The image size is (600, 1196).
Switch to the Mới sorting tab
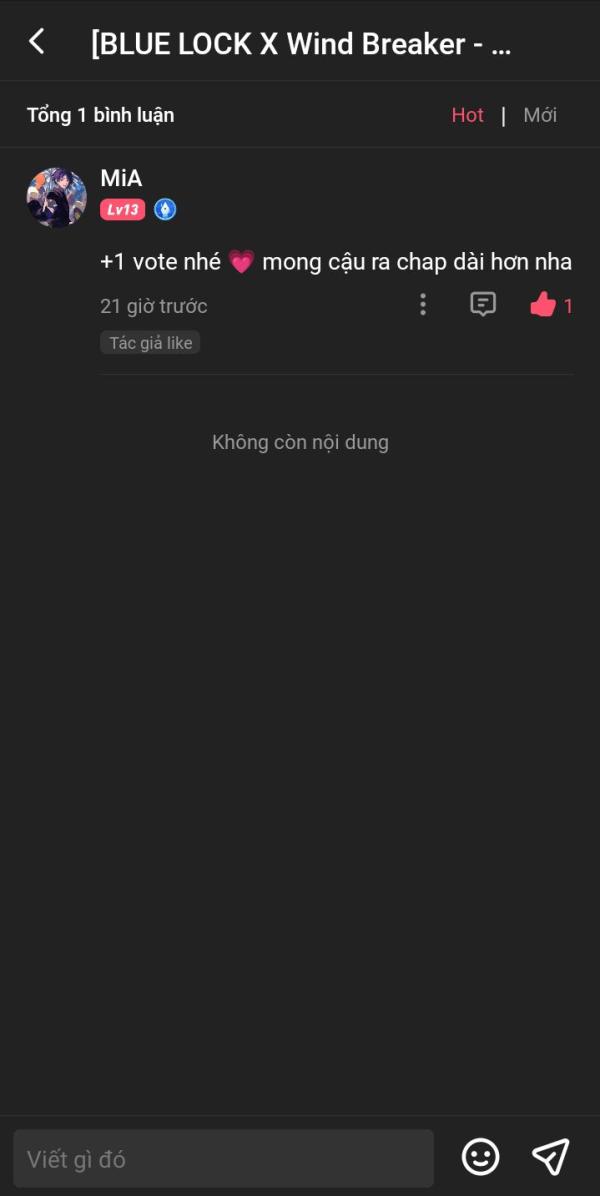coord(540,115)
